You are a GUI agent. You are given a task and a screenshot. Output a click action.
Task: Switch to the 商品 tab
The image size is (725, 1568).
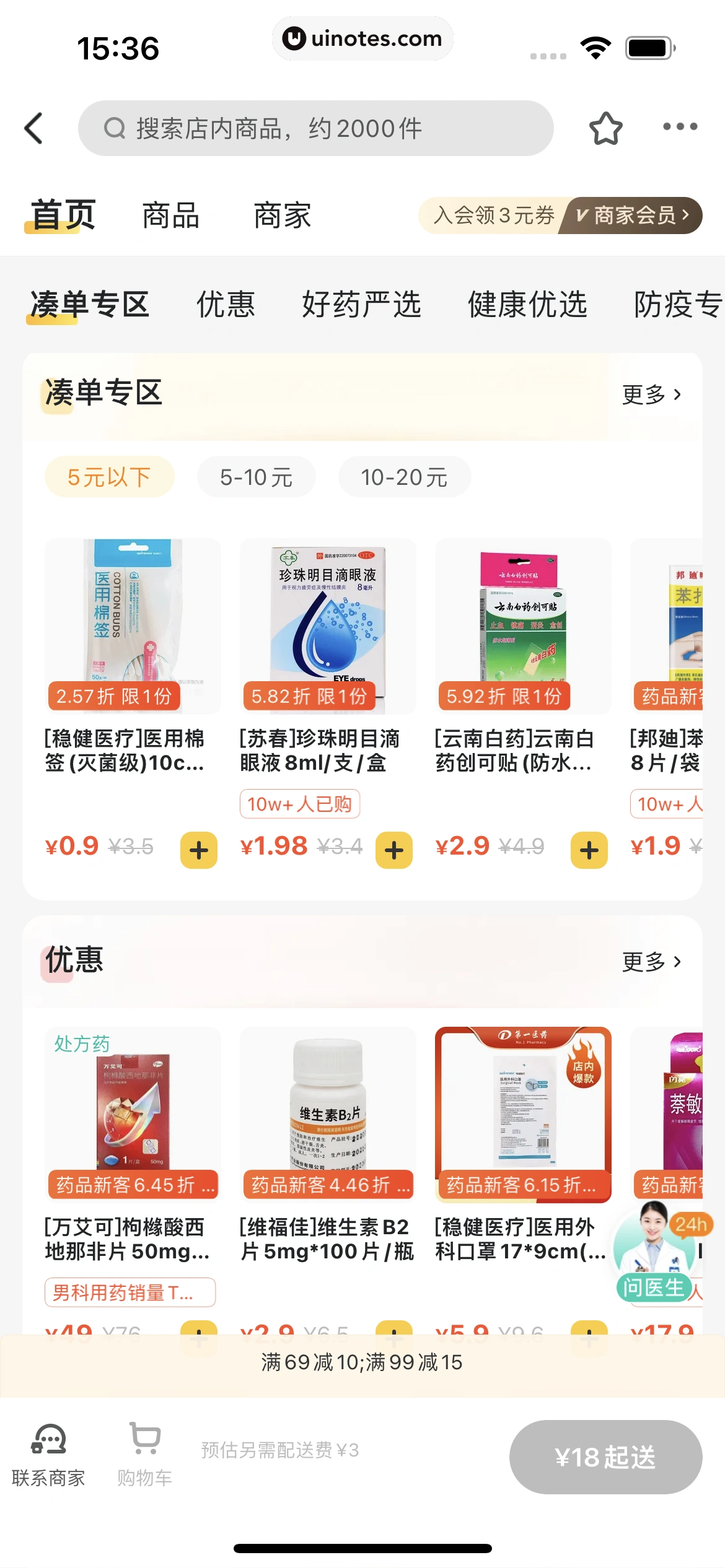tap(170, 216)
